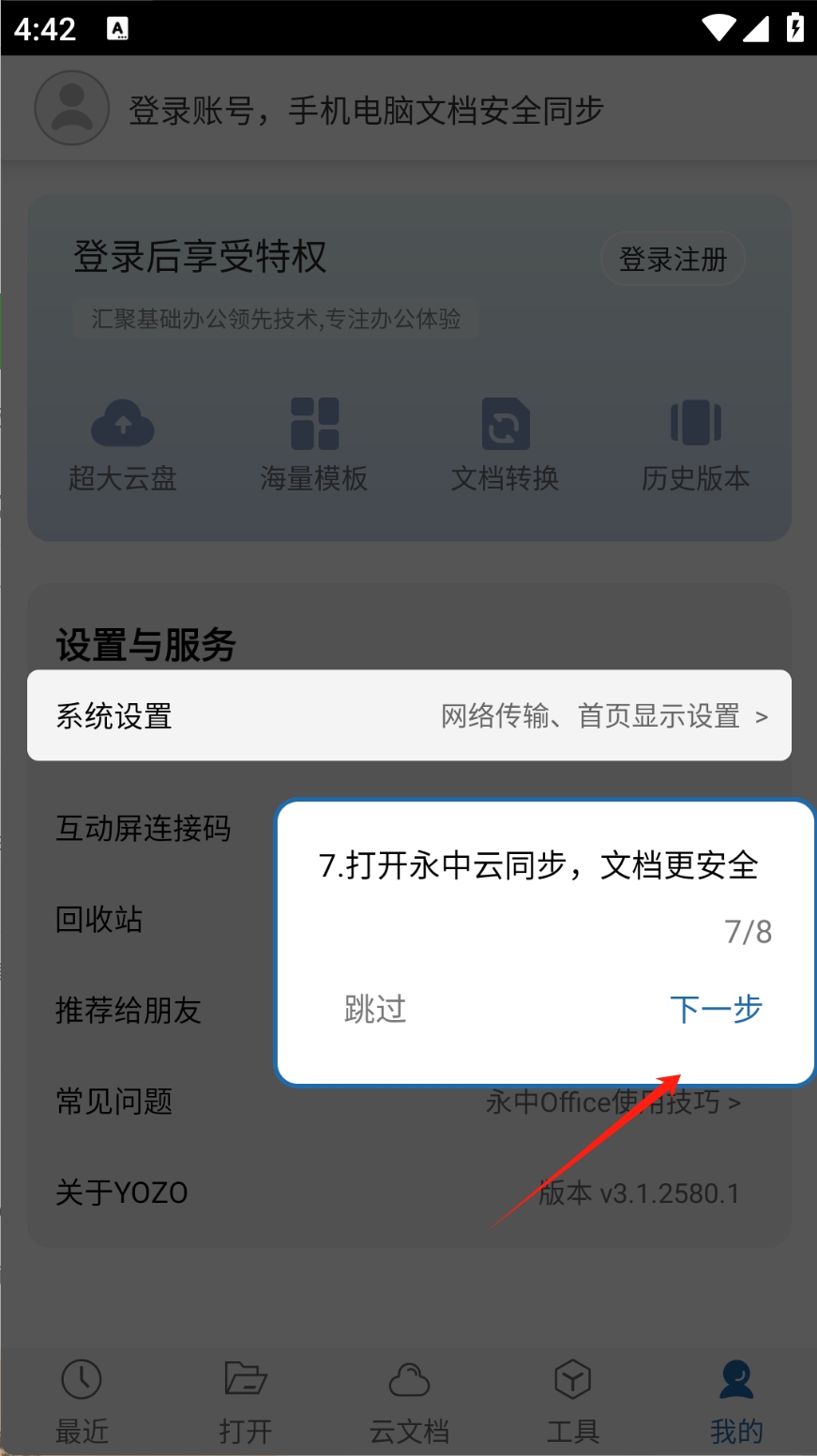This screenshot has height=1456, width=817.
Task: Tap the 登录注册 button
Action: pos(673,259)
